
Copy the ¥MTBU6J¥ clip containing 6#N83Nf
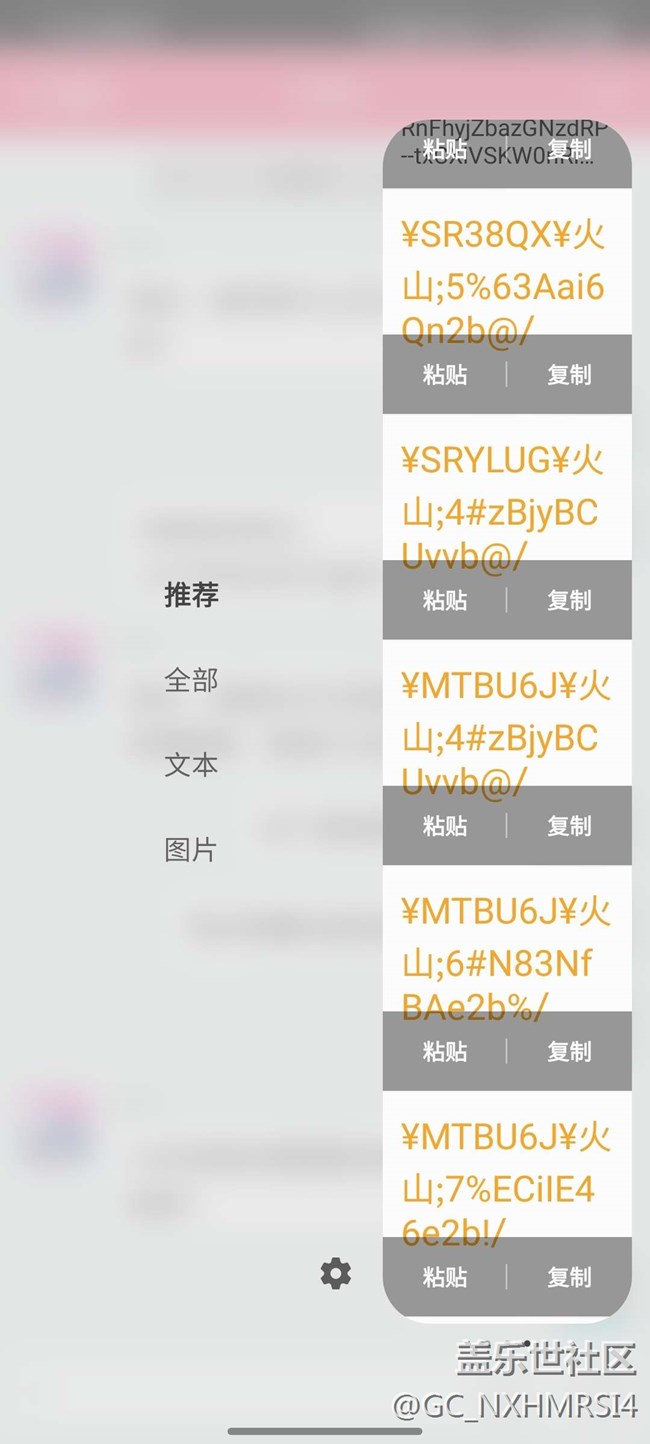click(569, 1051)
